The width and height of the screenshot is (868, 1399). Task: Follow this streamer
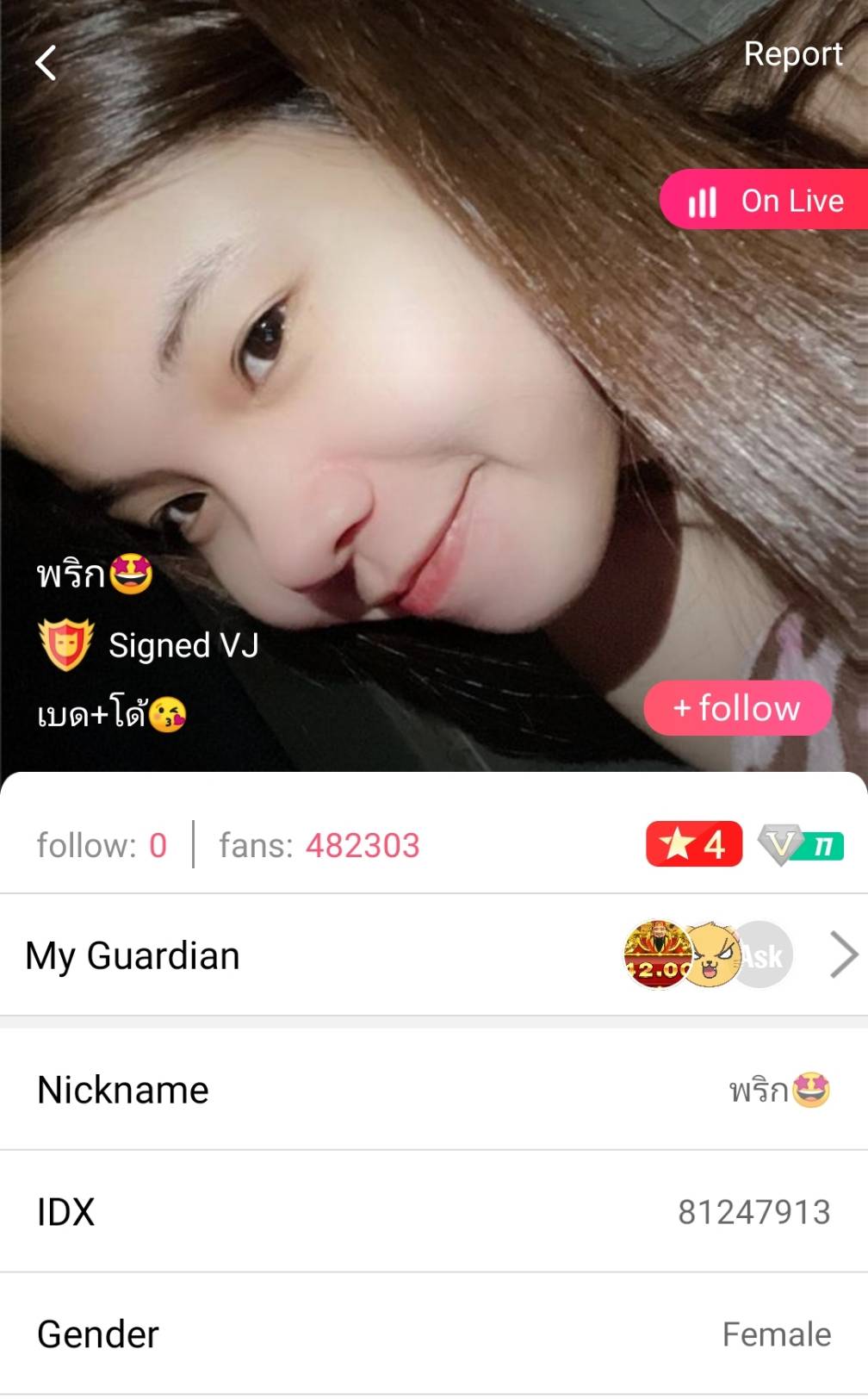737,708
